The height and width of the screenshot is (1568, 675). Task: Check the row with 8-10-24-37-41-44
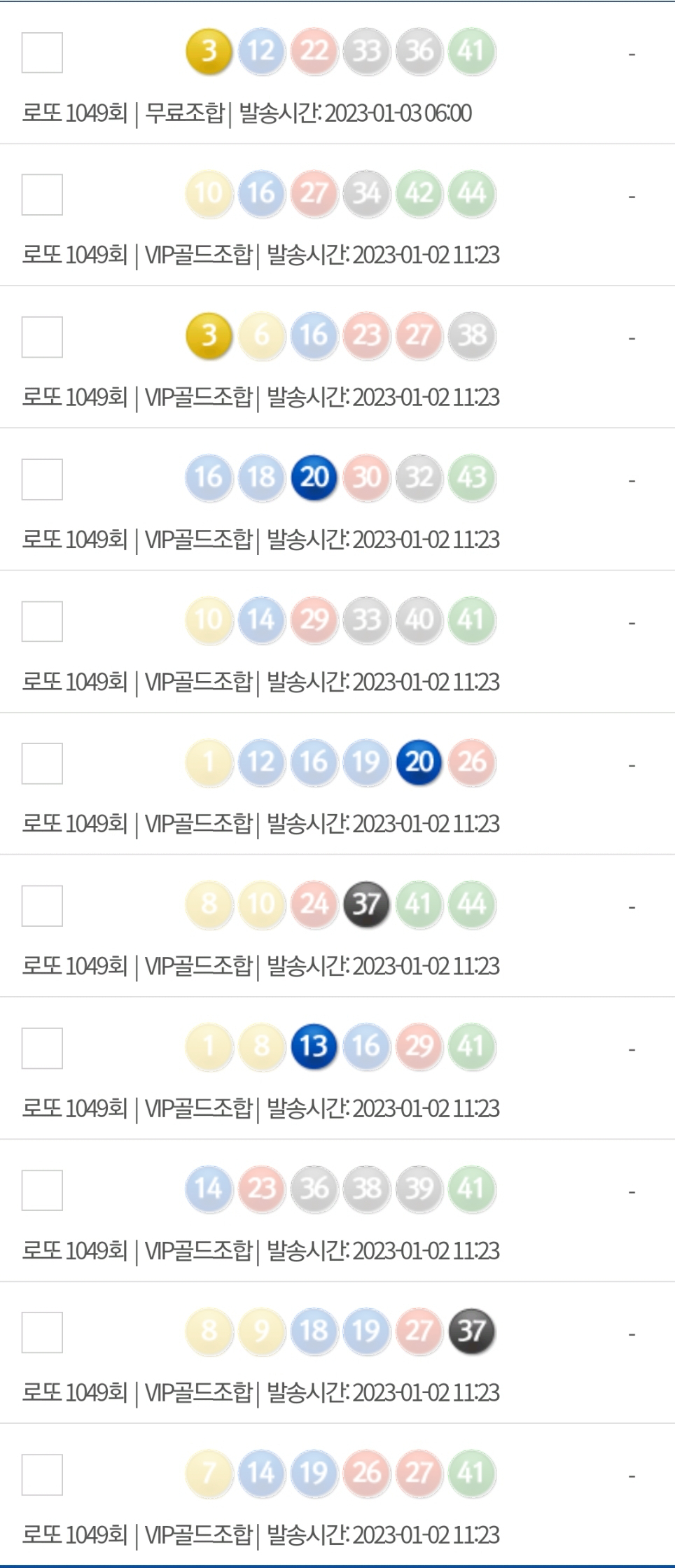(42, 906)
